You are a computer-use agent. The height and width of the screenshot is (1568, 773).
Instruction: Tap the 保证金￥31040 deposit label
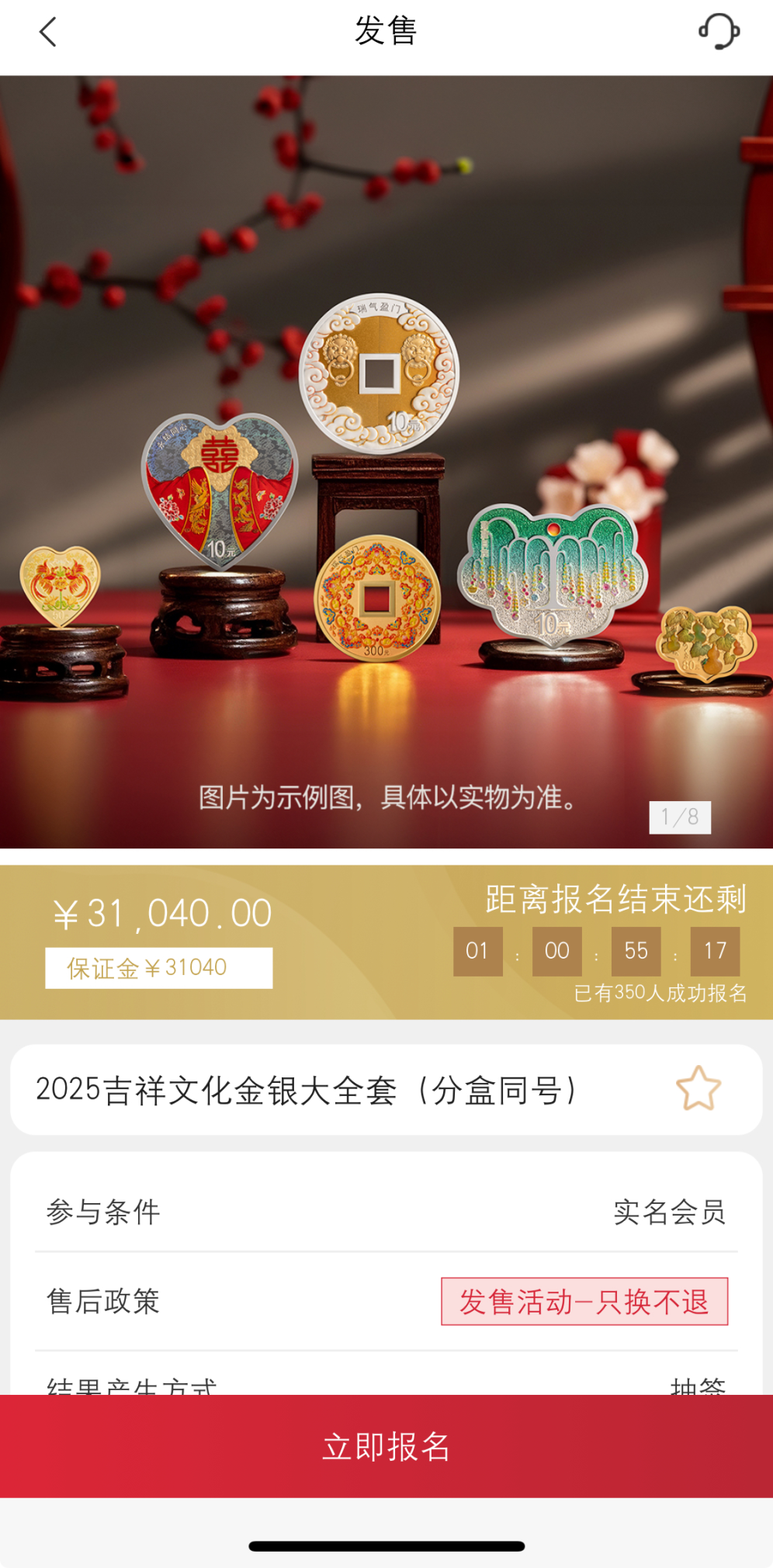pos(158,966)
